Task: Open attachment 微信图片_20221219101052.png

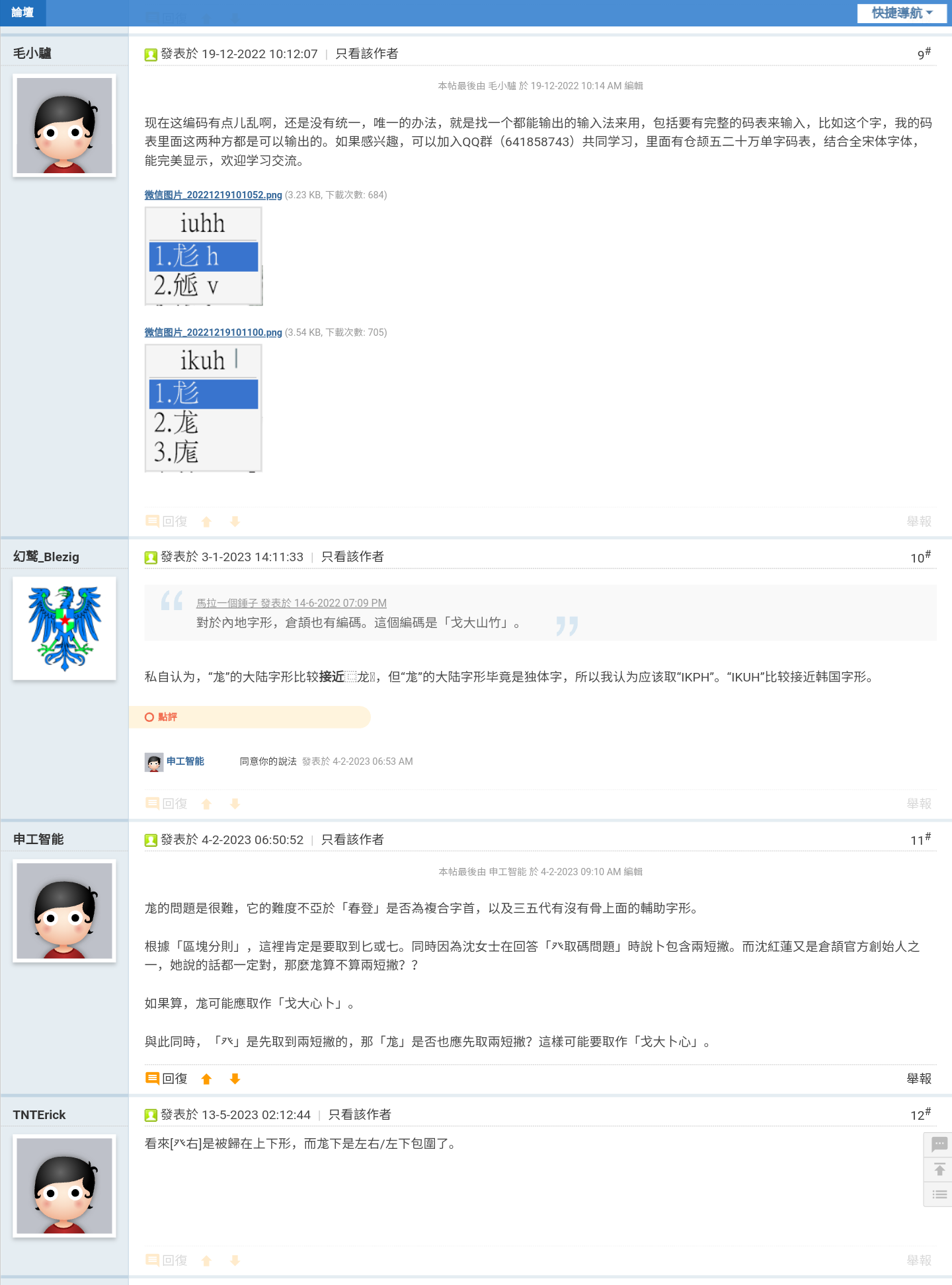Action: (213, 195)
